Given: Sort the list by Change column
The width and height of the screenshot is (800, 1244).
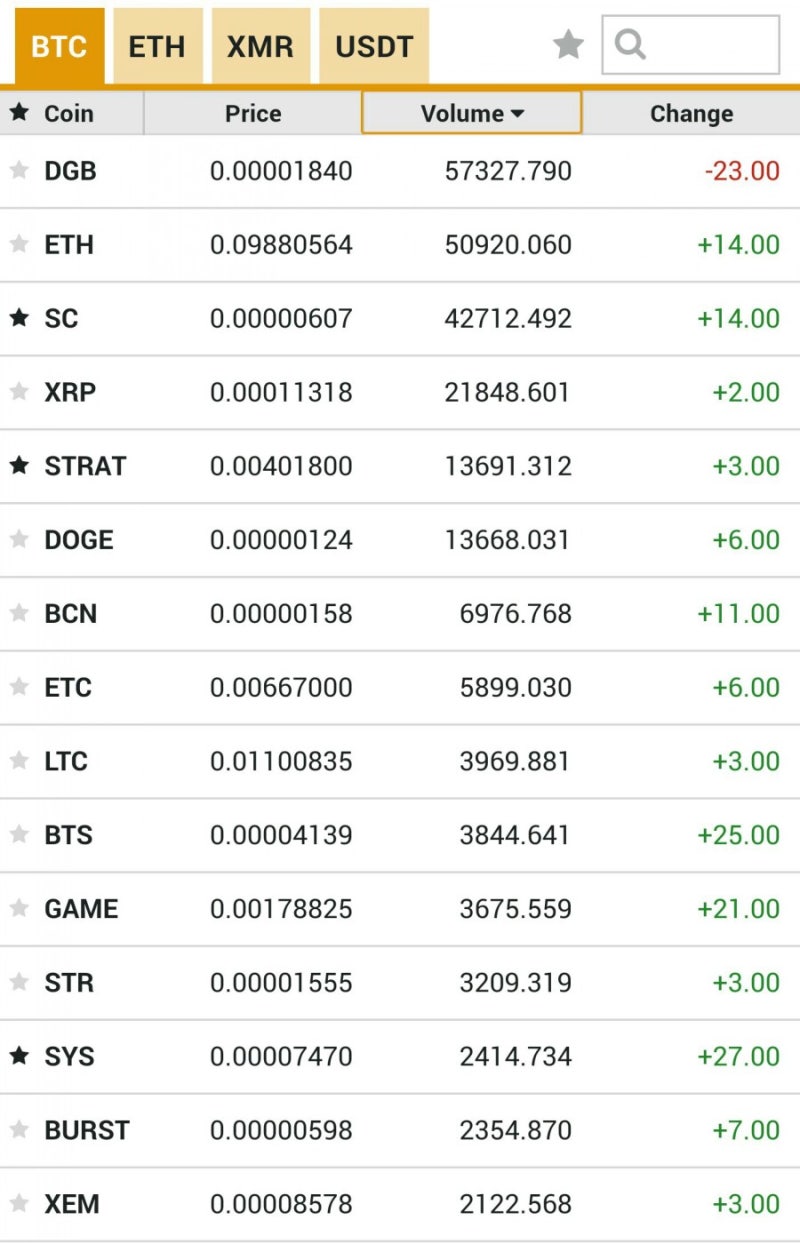Looking at the screenshot, I should (691, 114).
